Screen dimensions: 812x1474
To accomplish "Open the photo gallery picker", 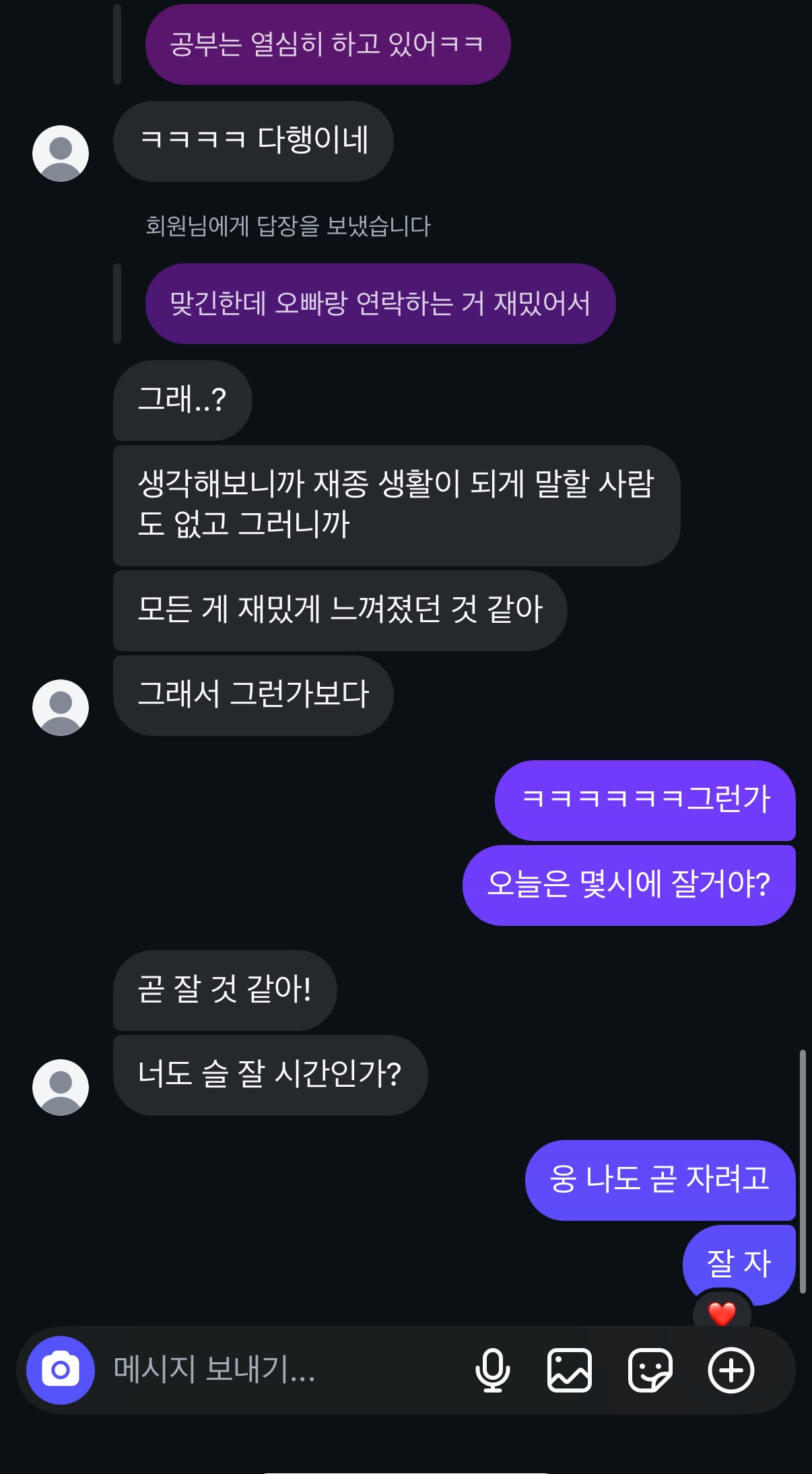I will tap(570, 1370).
